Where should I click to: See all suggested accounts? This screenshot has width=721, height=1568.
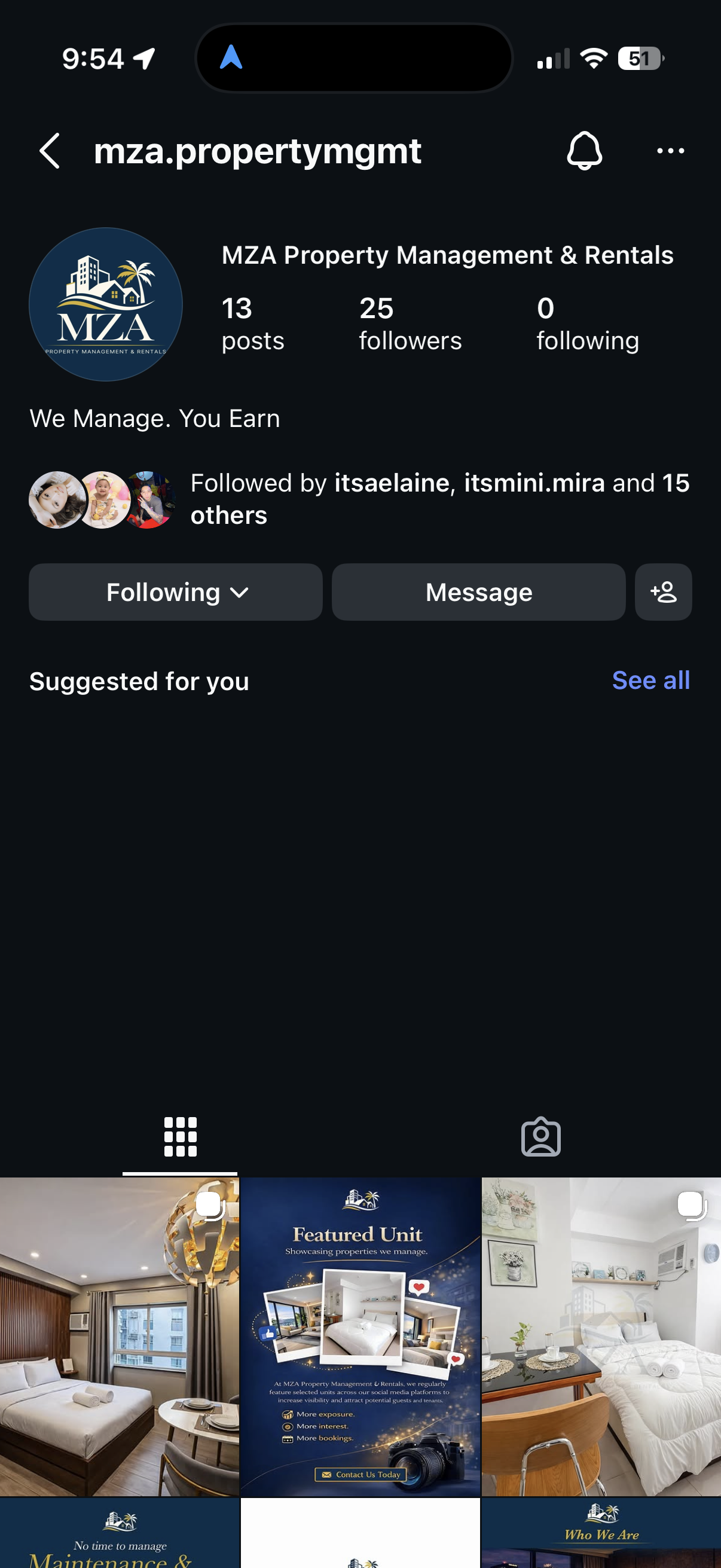point(650,681)
